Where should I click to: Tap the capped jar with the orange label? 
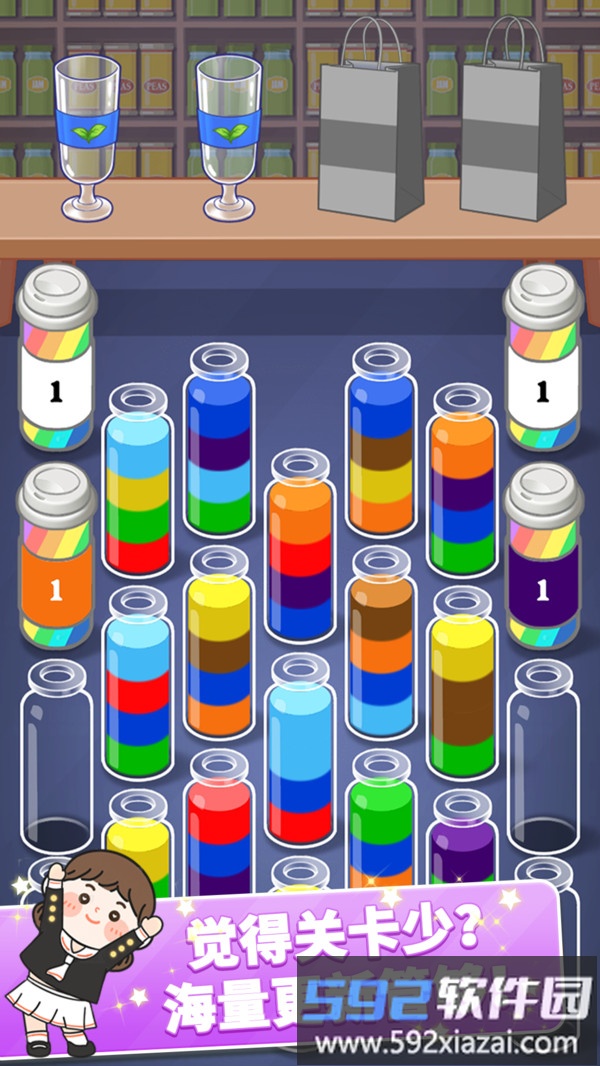tap(56, 562)
